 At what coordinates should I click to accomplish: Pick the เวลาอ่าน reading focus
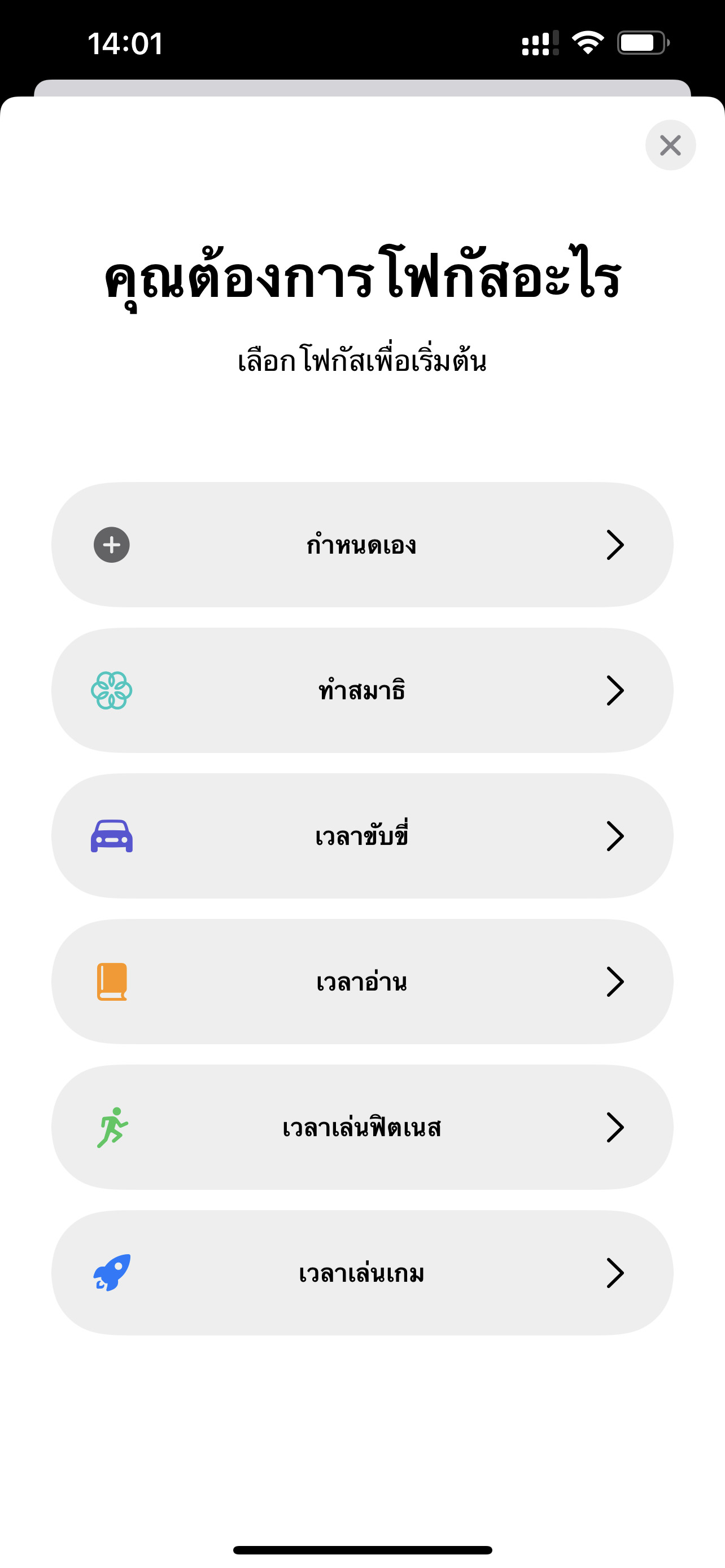[x=362, y=982]
